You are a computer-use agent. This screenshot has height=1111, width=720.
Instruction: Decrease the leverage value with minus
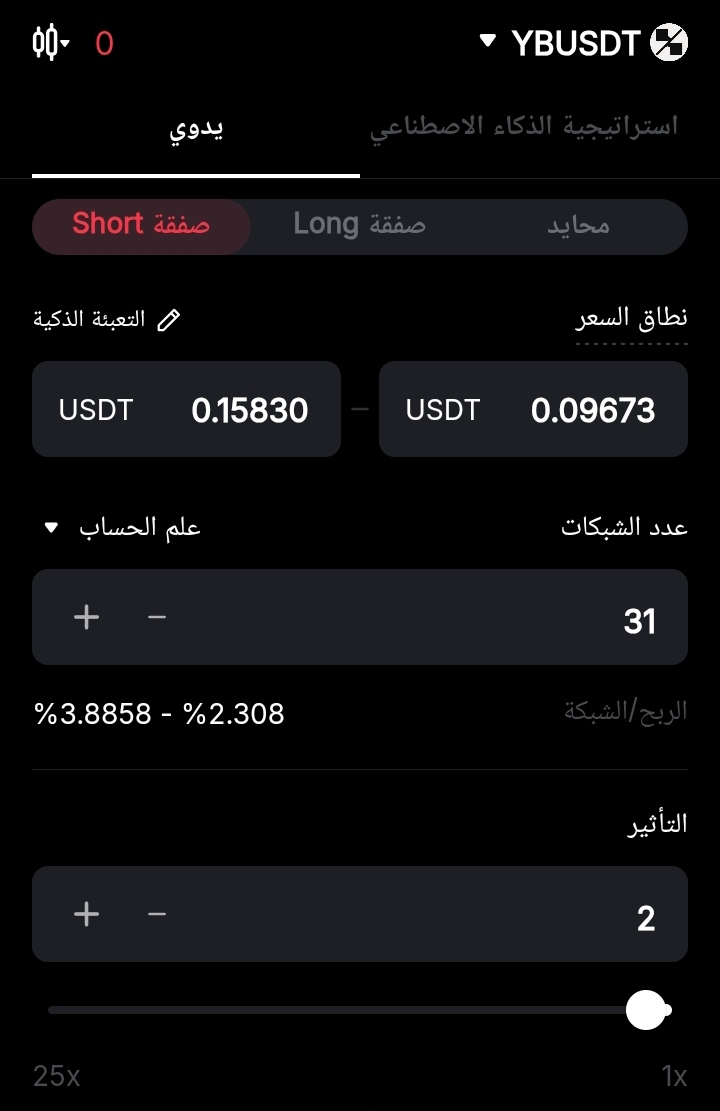[157, 914]
